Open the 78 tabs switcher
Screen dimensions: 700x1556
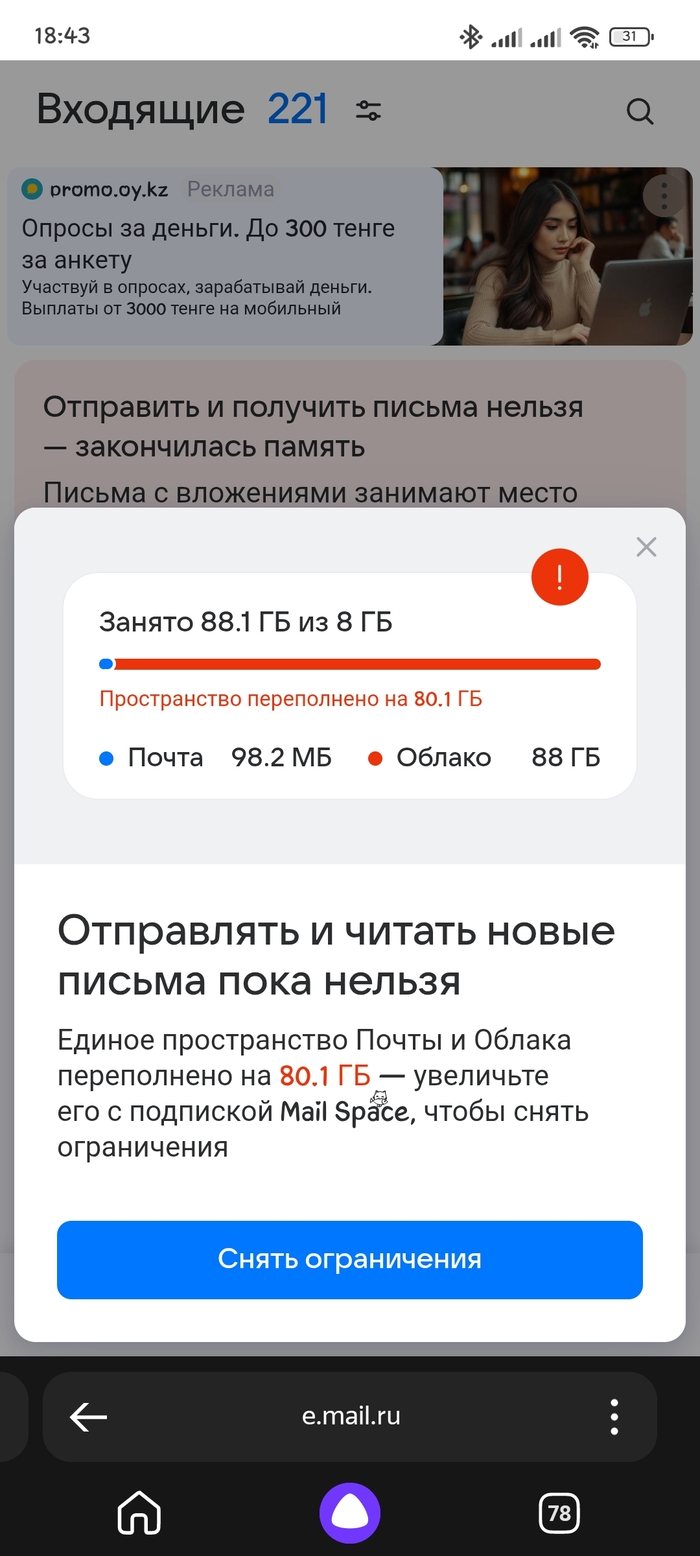pos(559,1512)
